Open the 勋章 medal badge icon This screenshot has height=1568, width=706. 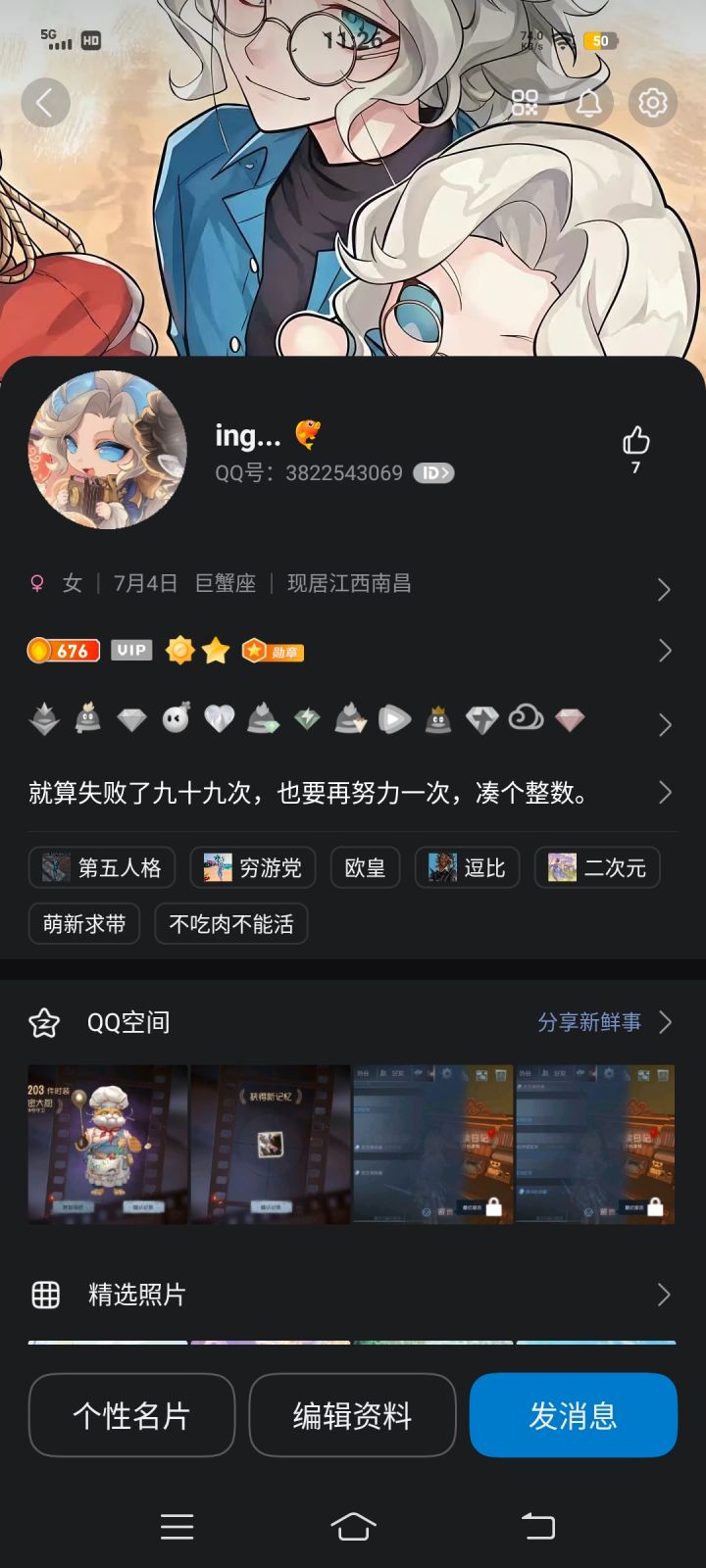tap(274, 650)
